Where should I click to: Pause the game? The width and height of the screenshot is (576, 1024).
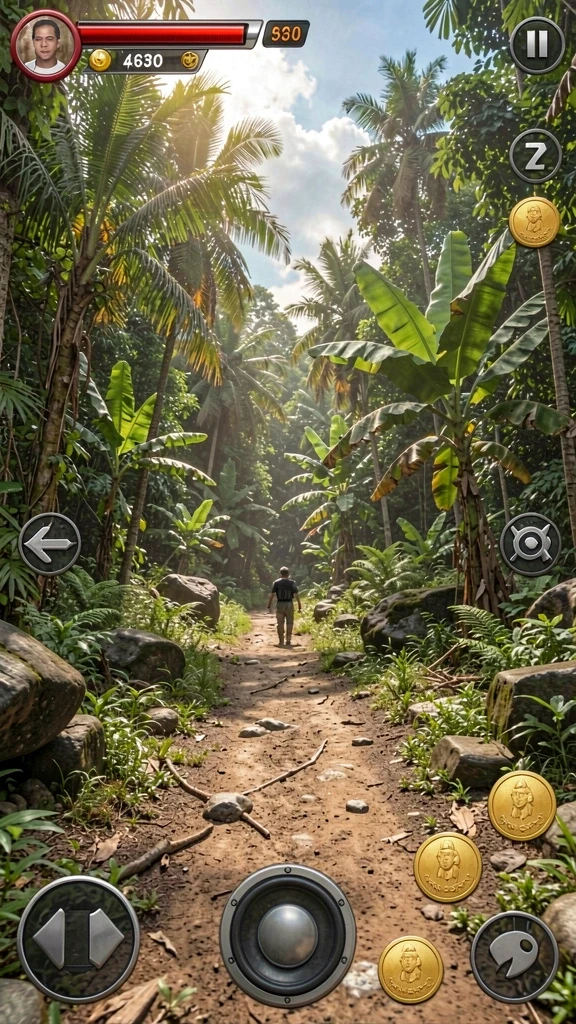point(537,45)
